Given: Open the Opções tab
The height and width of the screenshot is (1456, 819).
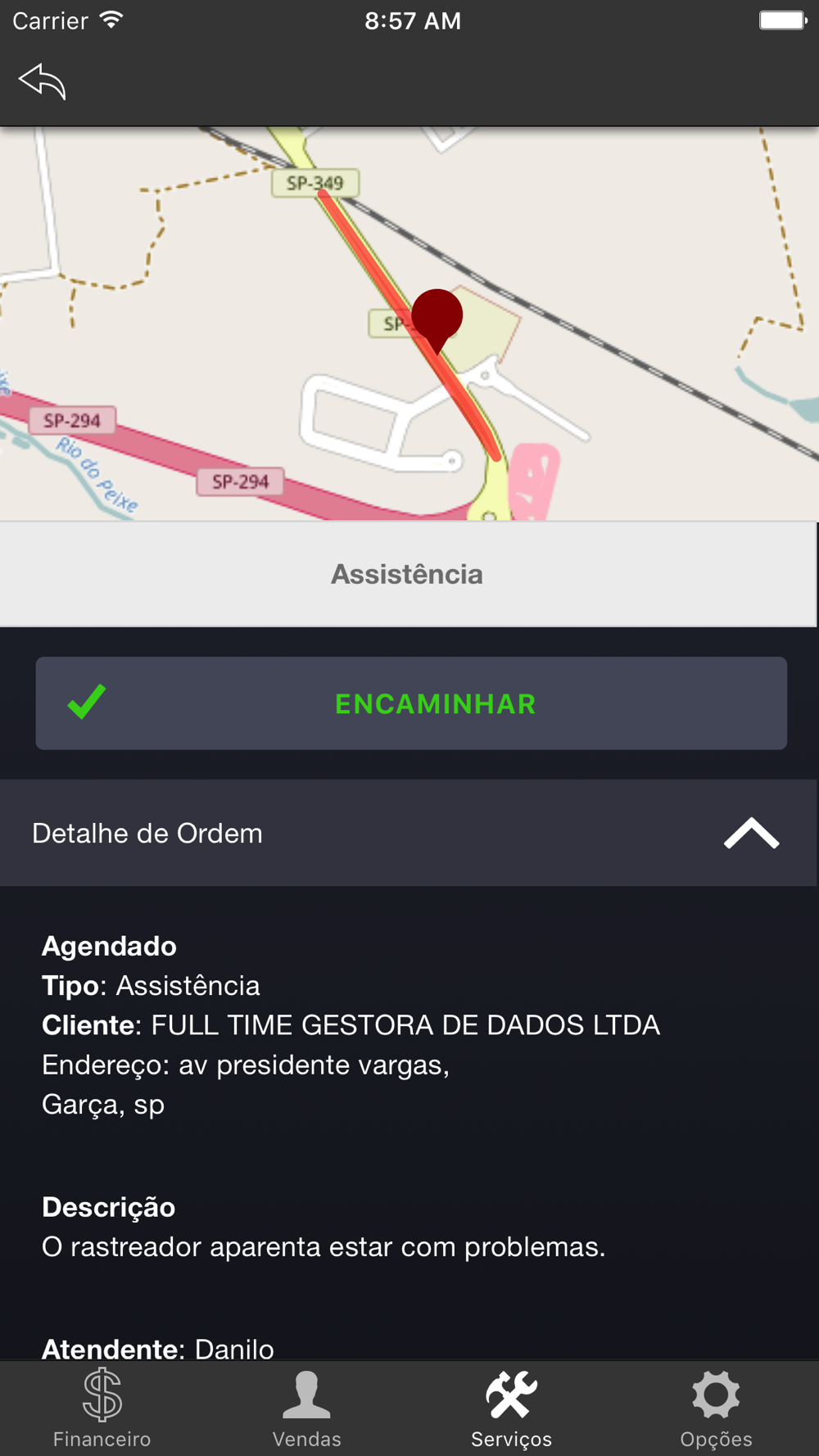Looking at the screenshot, I should coord(717,1409).
